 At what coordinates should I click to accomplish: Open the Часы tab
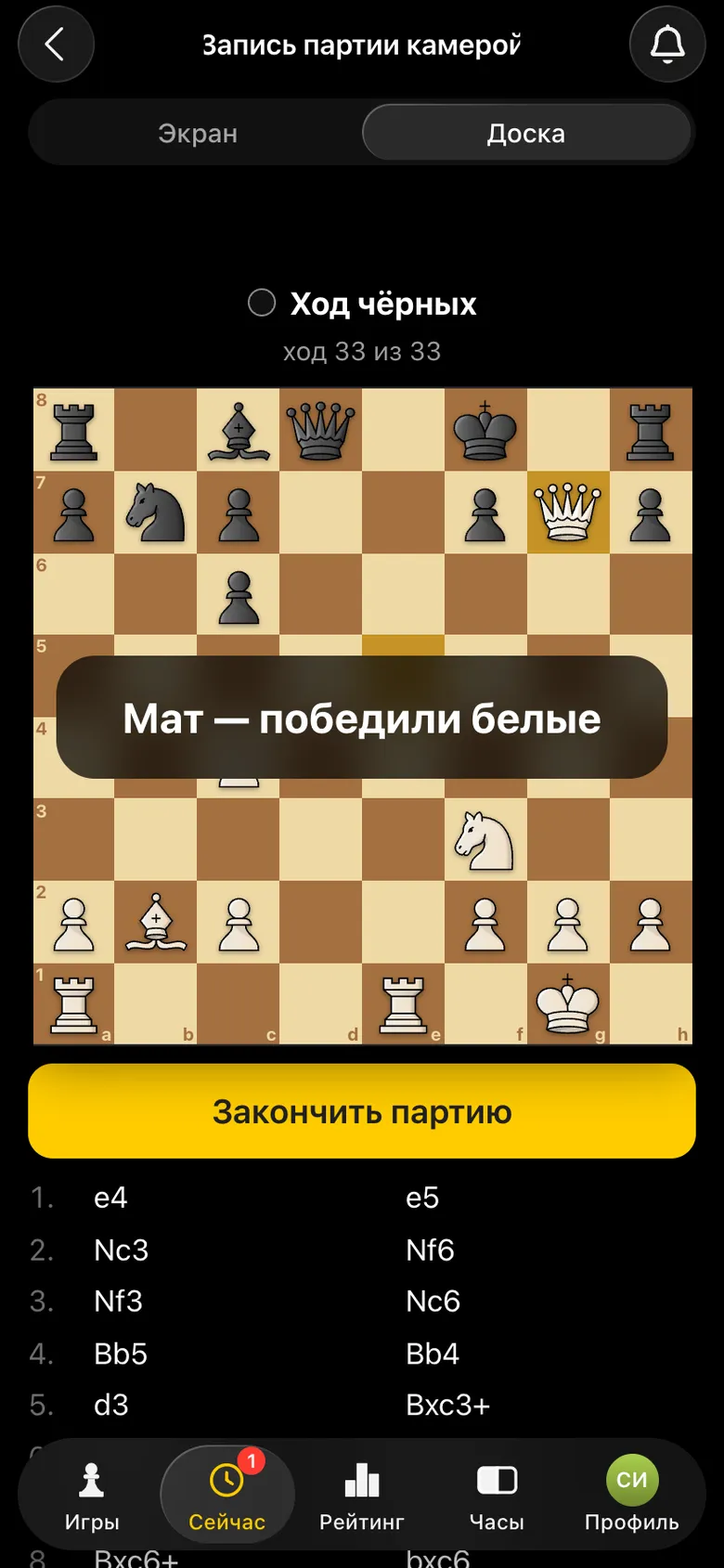pyautogui.click(x=497, y=1495)
